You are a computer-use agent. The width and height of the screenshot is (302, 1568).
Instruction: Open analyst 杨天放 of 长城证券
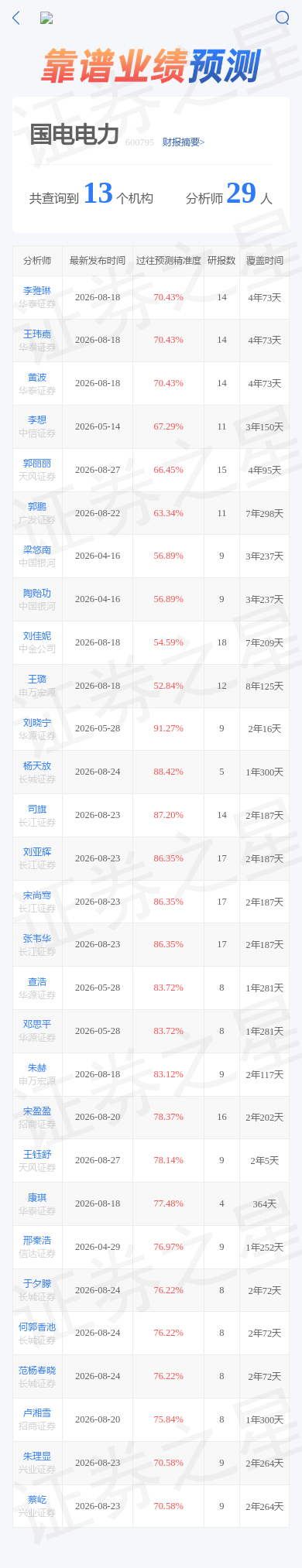[37, 766]
